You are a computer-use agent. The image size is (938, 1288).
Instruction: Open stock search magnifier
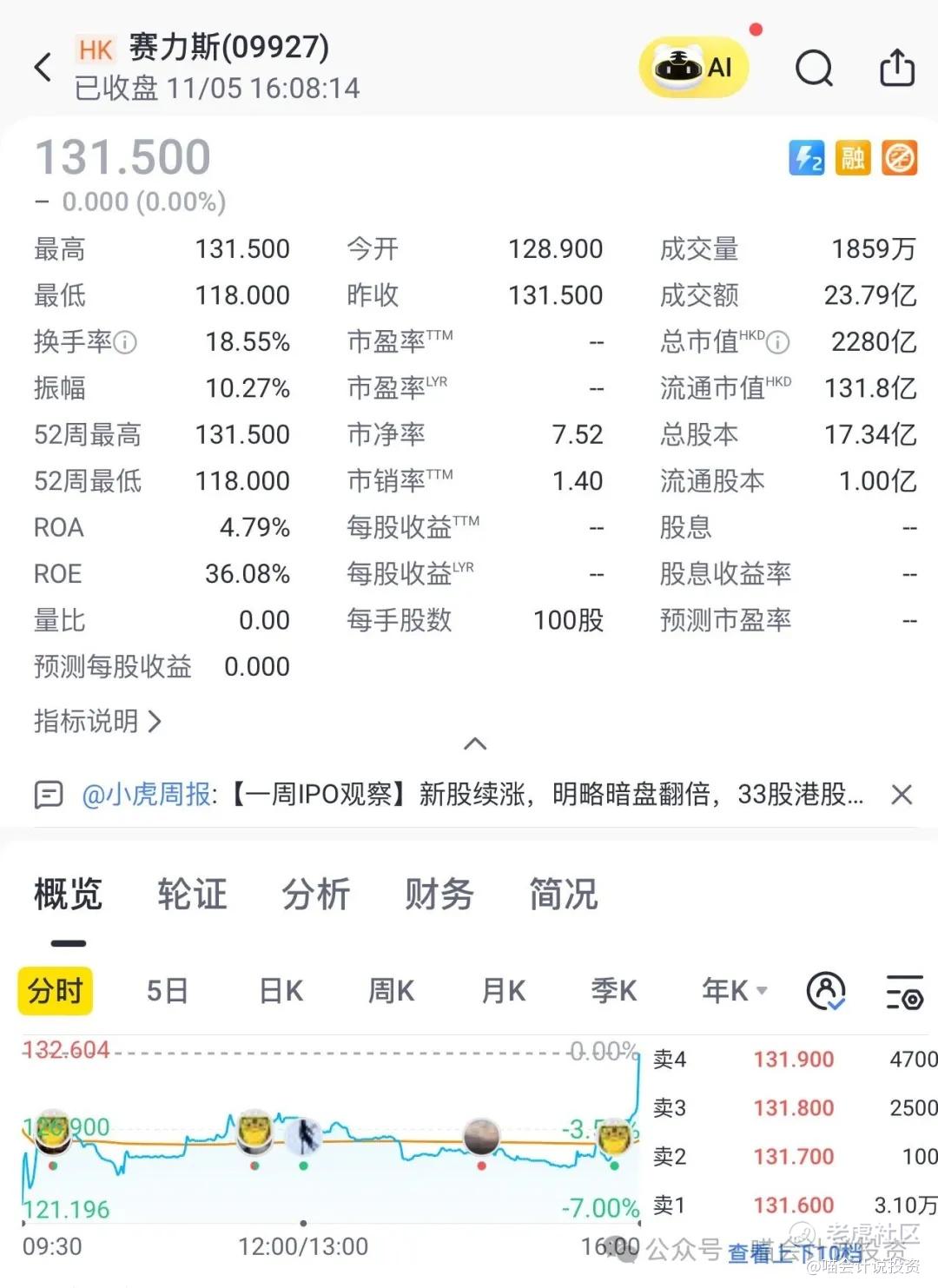coord(814,67)
